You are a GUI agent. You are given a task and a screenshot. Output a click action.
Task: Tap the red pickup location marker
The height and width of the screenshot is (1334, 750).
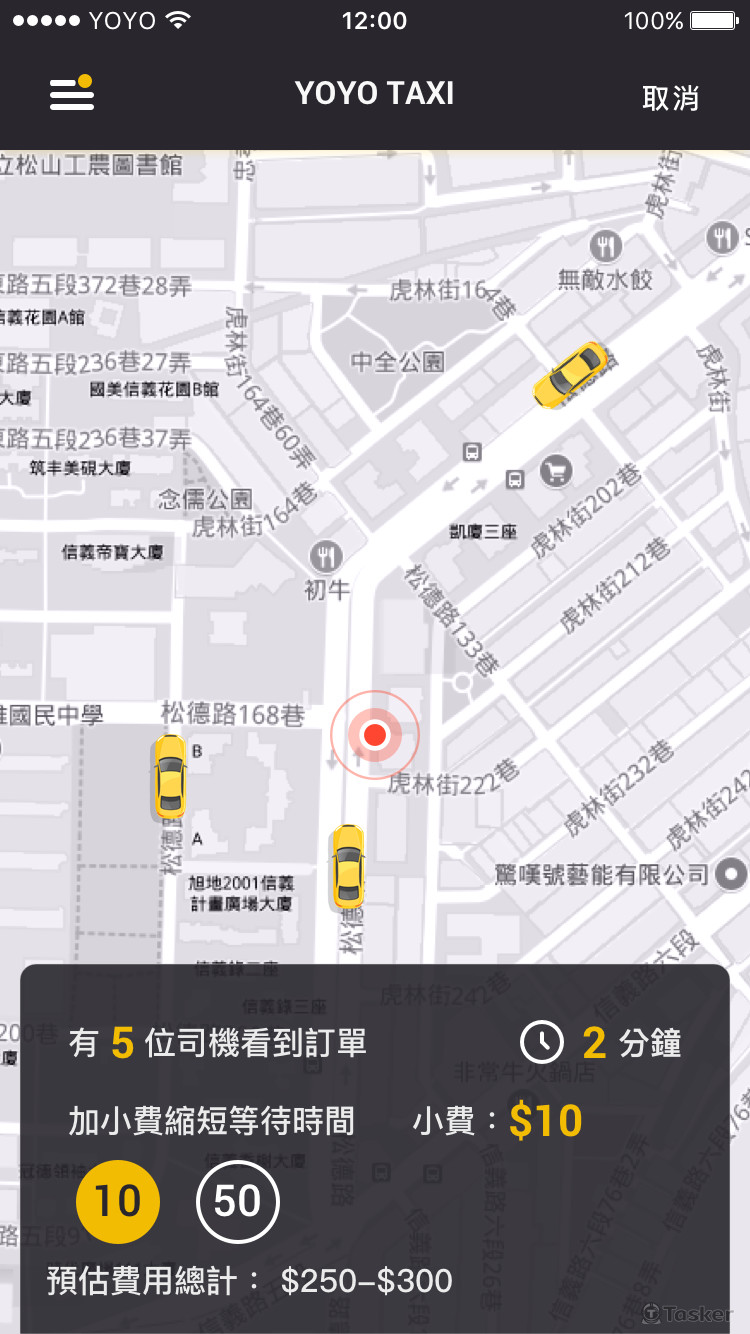pyautogui.click(x=375, y=734)
